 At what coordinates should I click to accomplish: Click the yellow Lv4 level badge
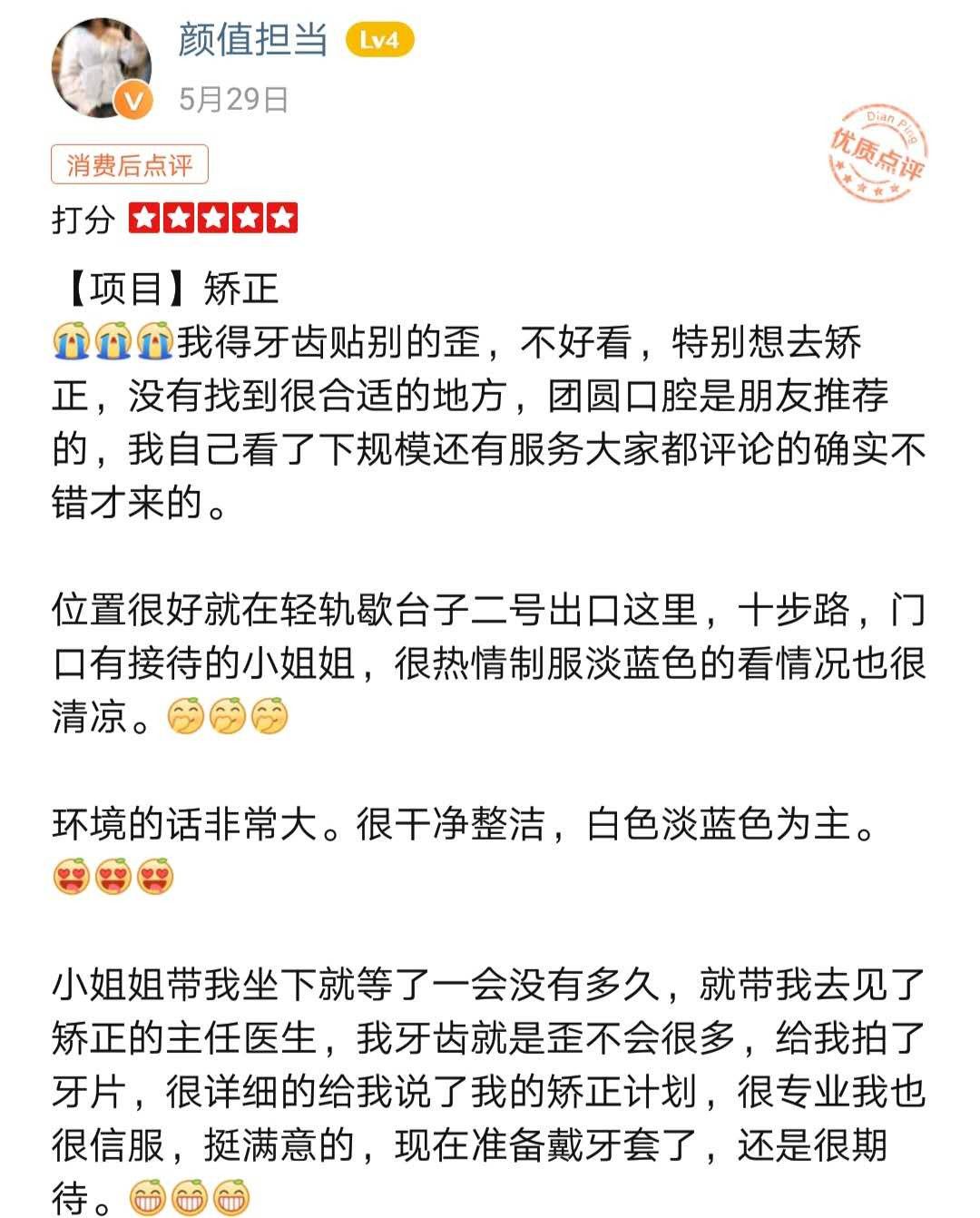(x=380, y=41)
